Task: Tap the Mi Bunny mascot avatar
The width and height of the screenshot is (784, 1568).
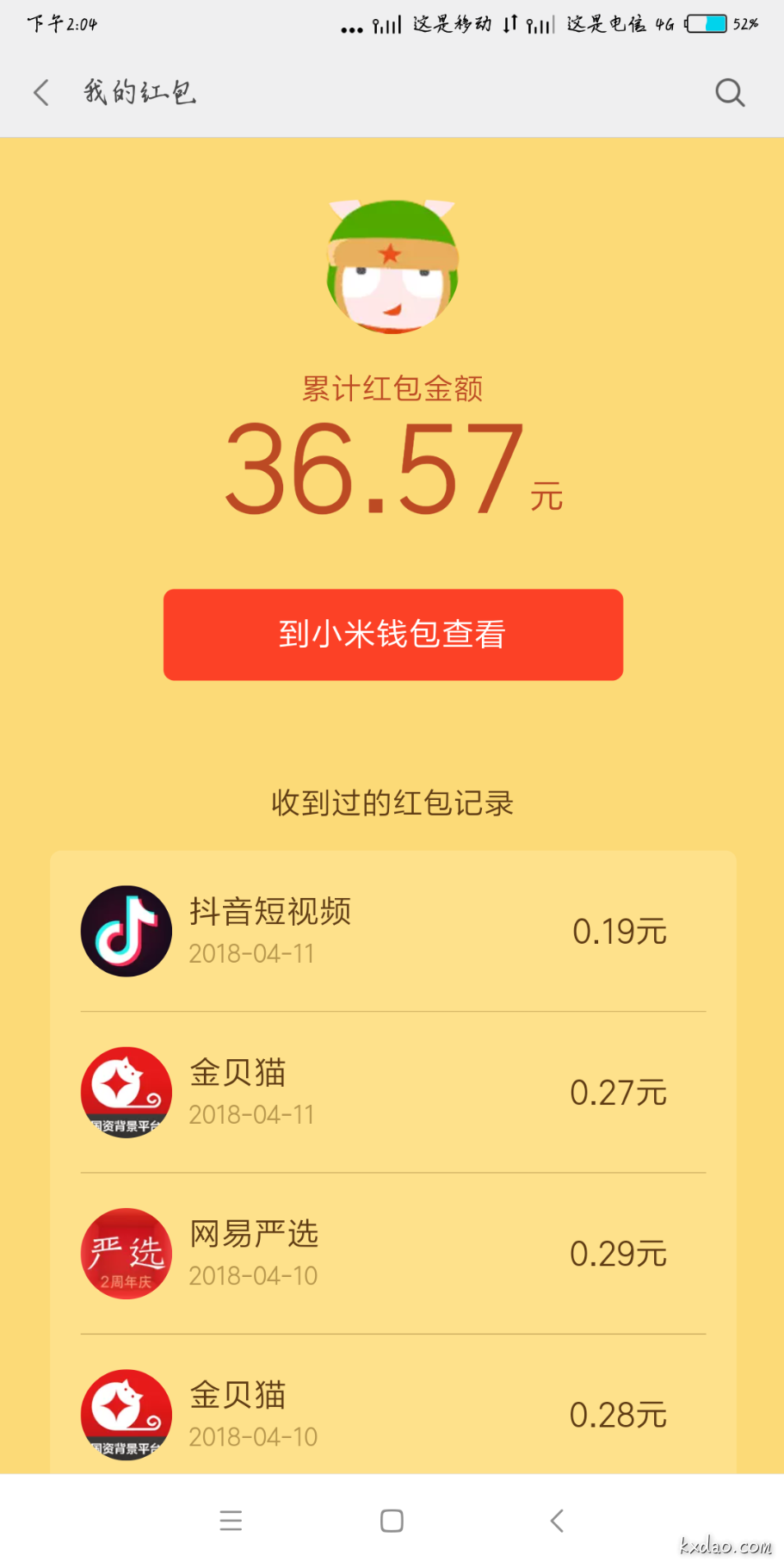Action: click(x=392, y=265)
